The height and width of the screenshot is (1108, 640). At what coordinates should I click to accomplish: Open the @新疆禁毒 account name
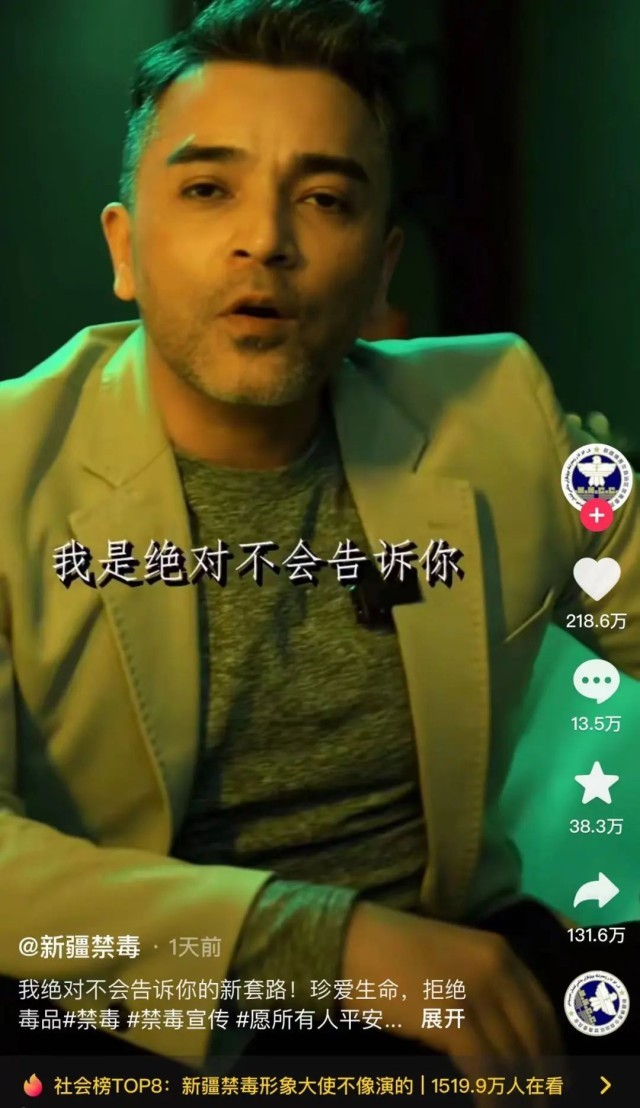80,946
